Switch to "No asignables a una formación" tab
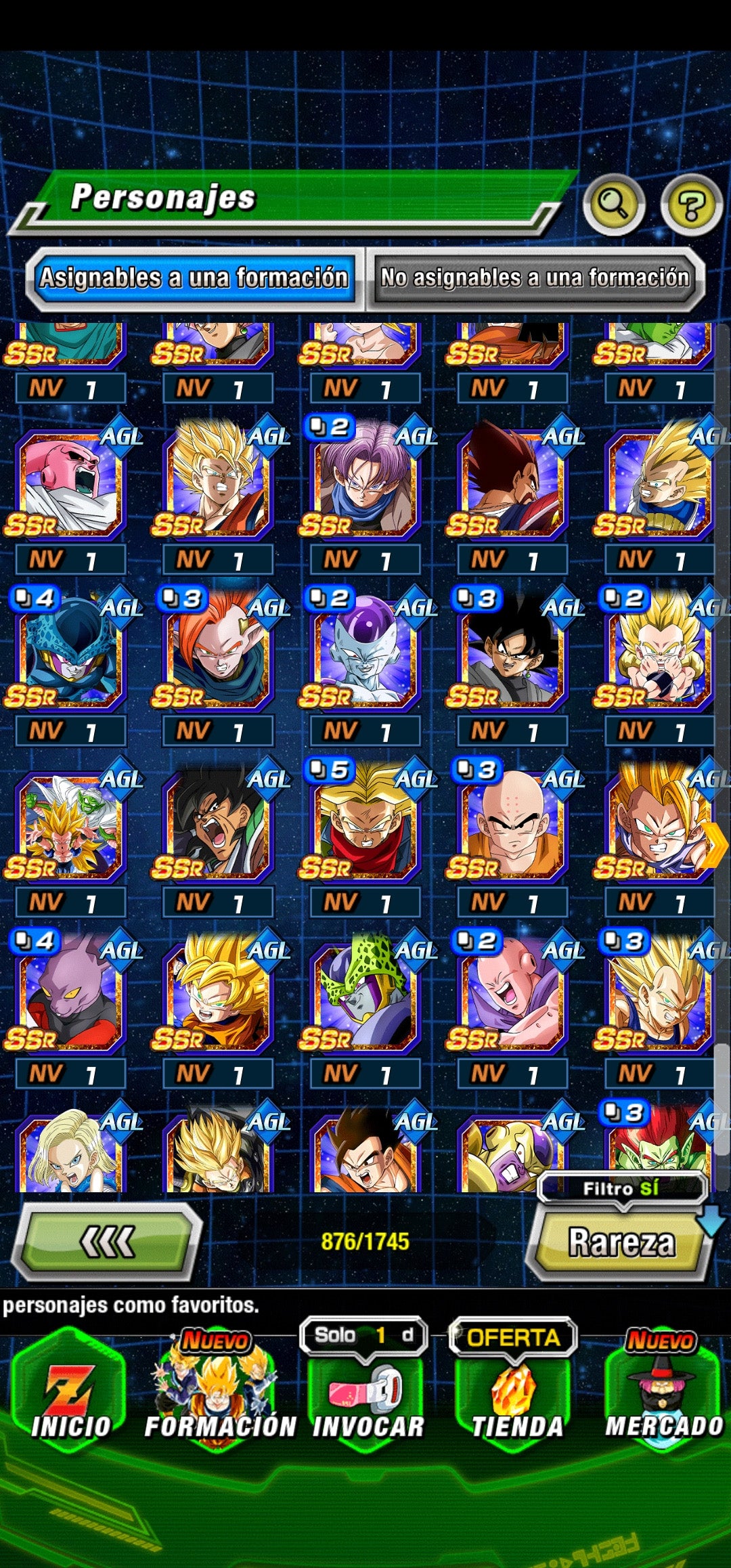 point(535,278)
